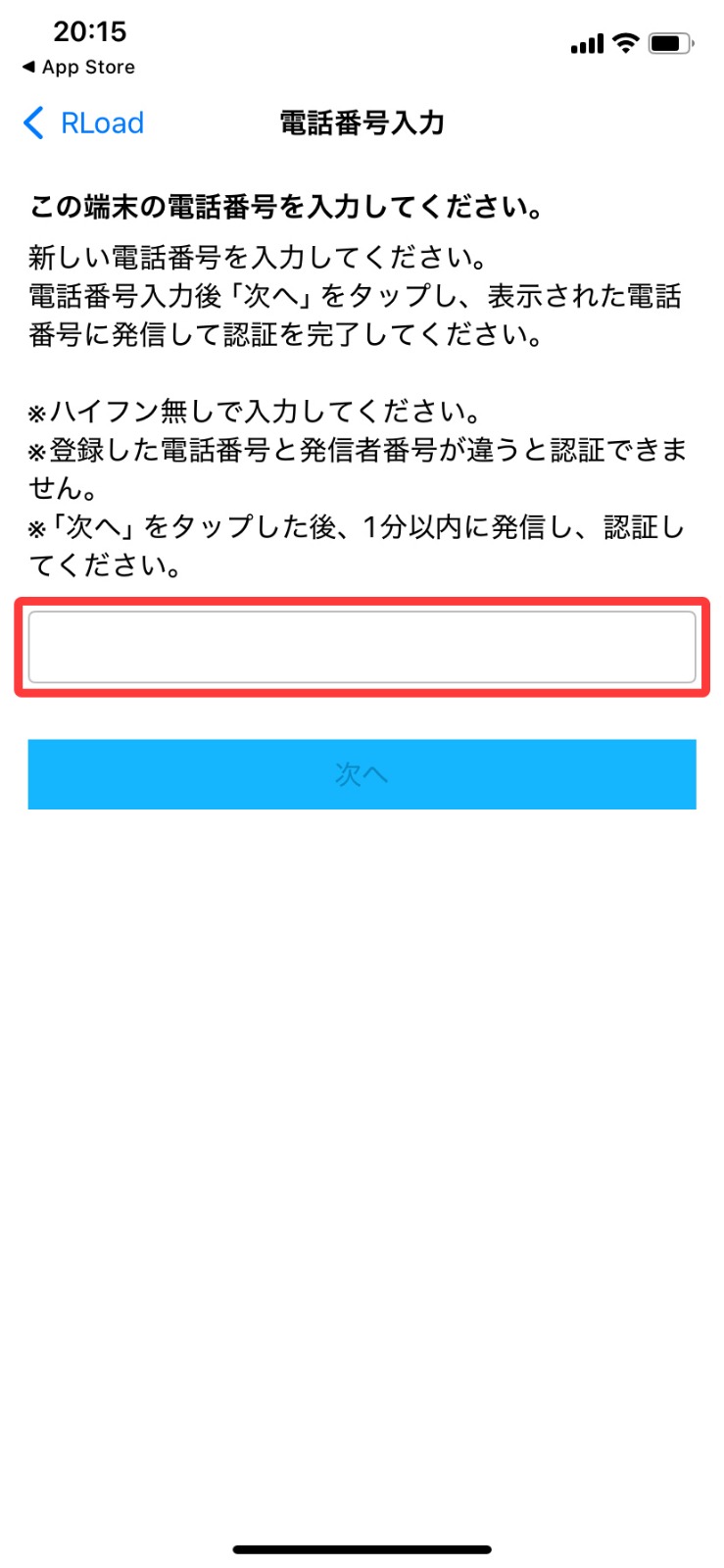Viewport: 724px width, 1568px height.
Task: Go back to RLoad screen
Action: point(83,123)
